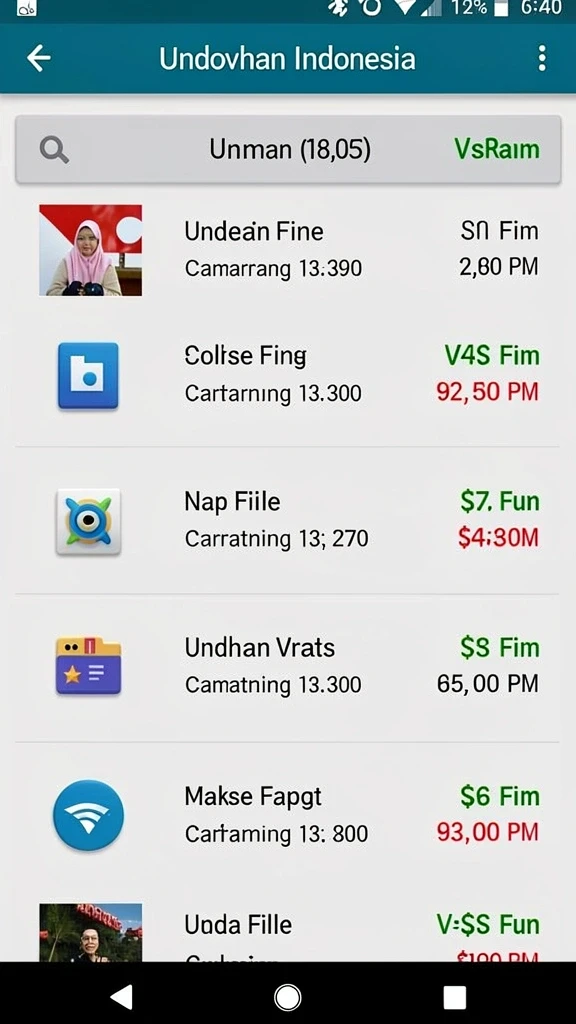
Task: Select the Nap Fiile item
Action: tap(287, 520)
